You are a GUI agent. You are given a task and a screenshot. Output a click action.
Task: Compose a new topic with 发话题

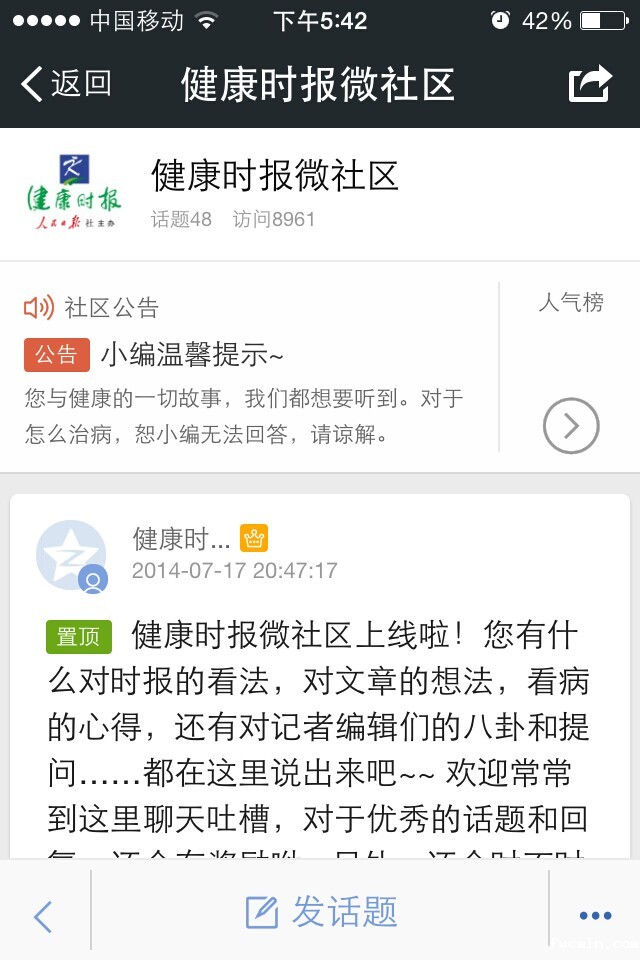tap(322, 913)
